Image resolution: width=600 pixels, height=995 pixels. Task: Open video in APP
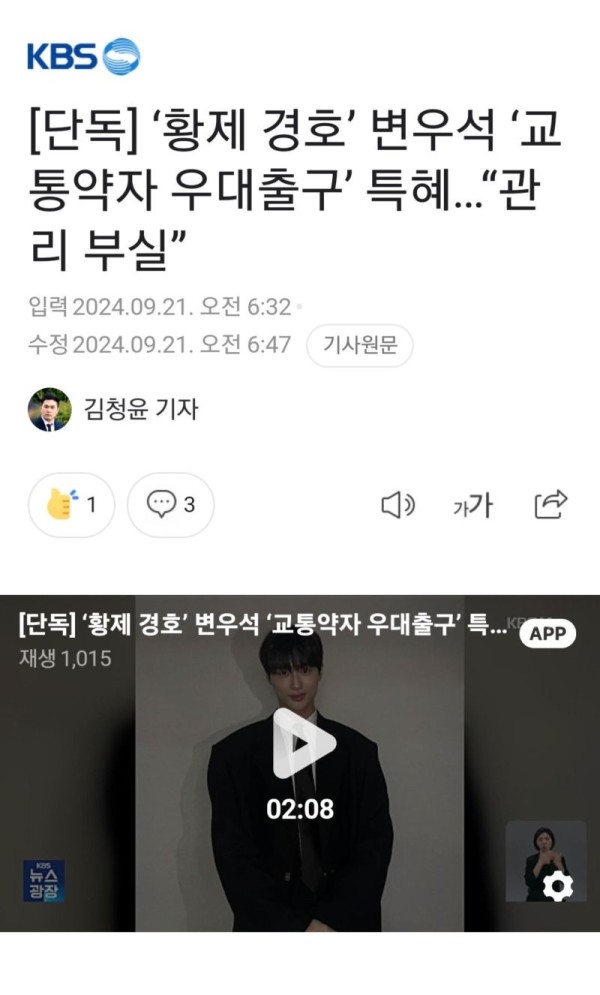(x=547, y=633)
